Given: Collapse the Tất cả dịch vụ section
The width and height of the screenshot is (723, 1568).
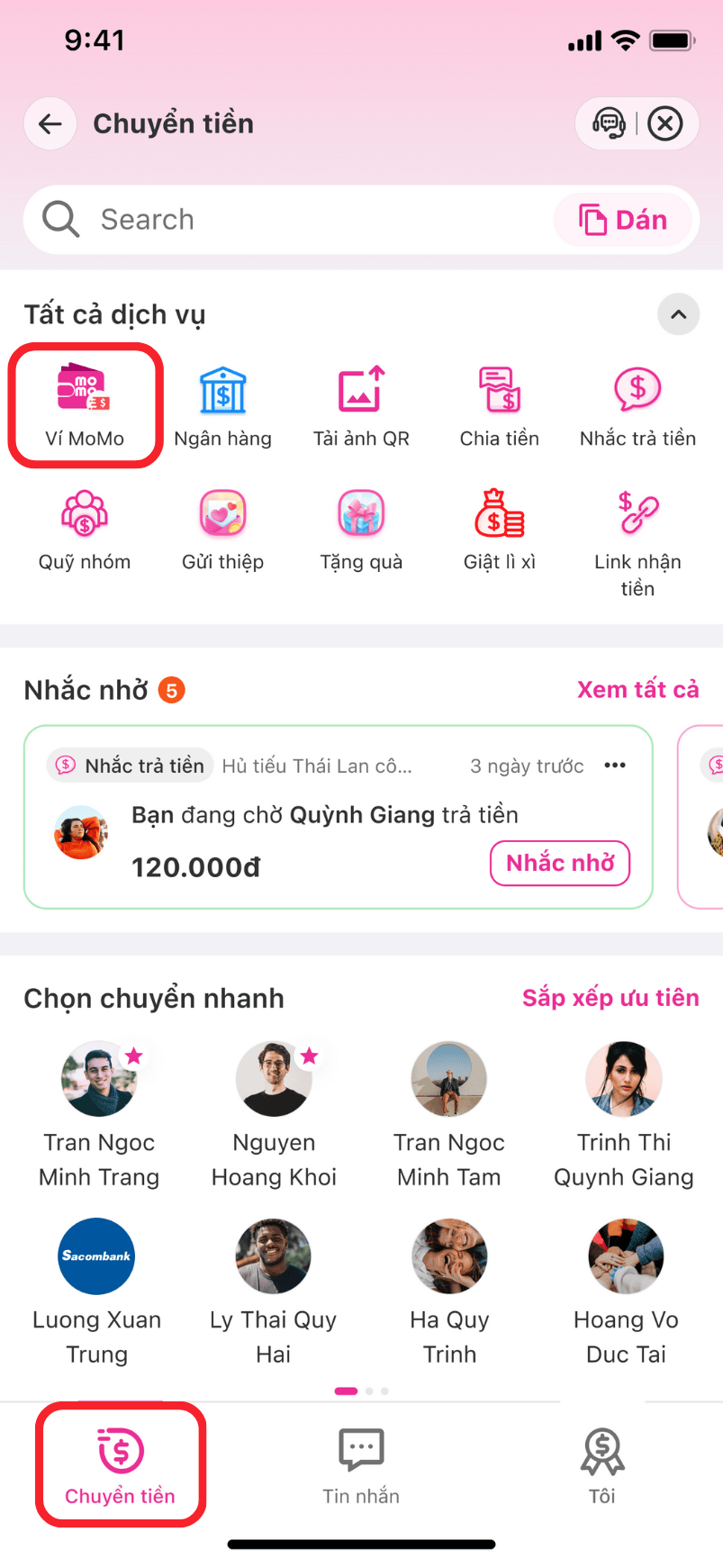Looking at the screenshot, I should tap(678, 314).
